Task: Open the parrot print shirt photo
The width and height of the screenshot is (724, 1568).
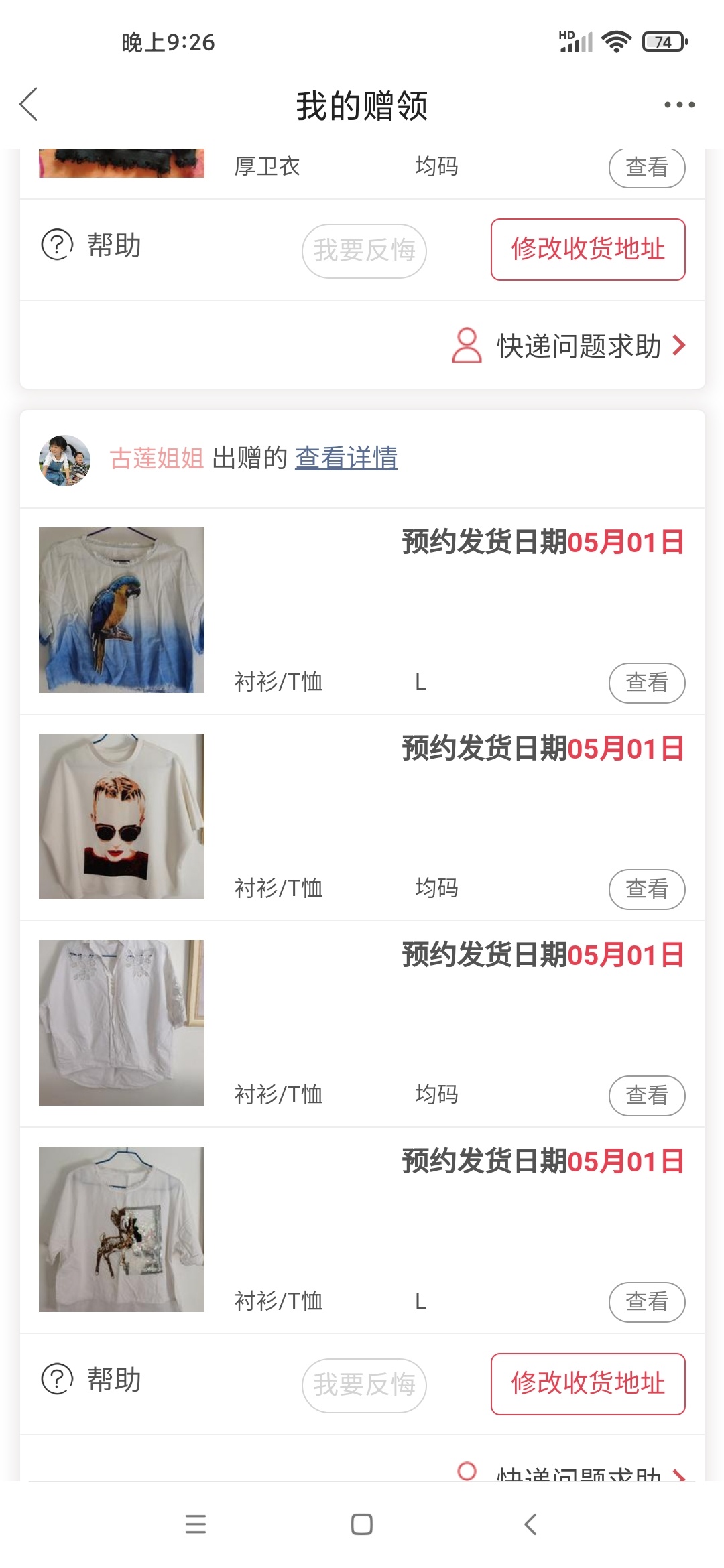Action: pos(121,610)
